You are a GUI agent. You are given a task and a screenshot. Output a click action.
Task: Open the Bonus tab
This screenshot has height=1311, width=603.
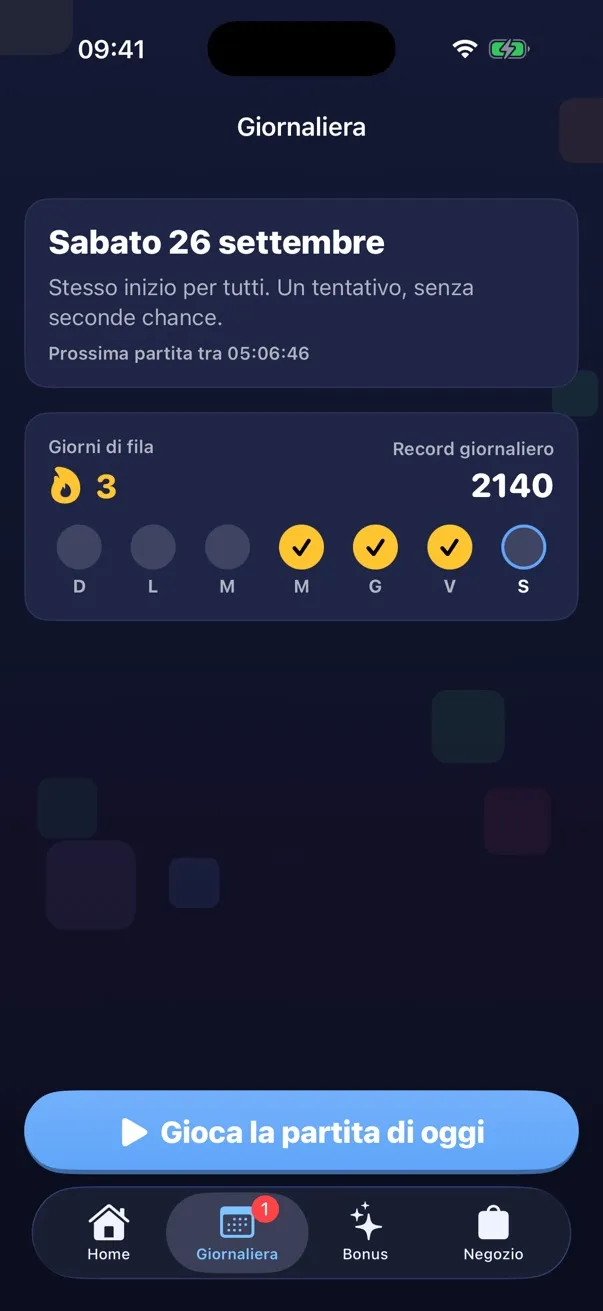[x=365, y=1232]
